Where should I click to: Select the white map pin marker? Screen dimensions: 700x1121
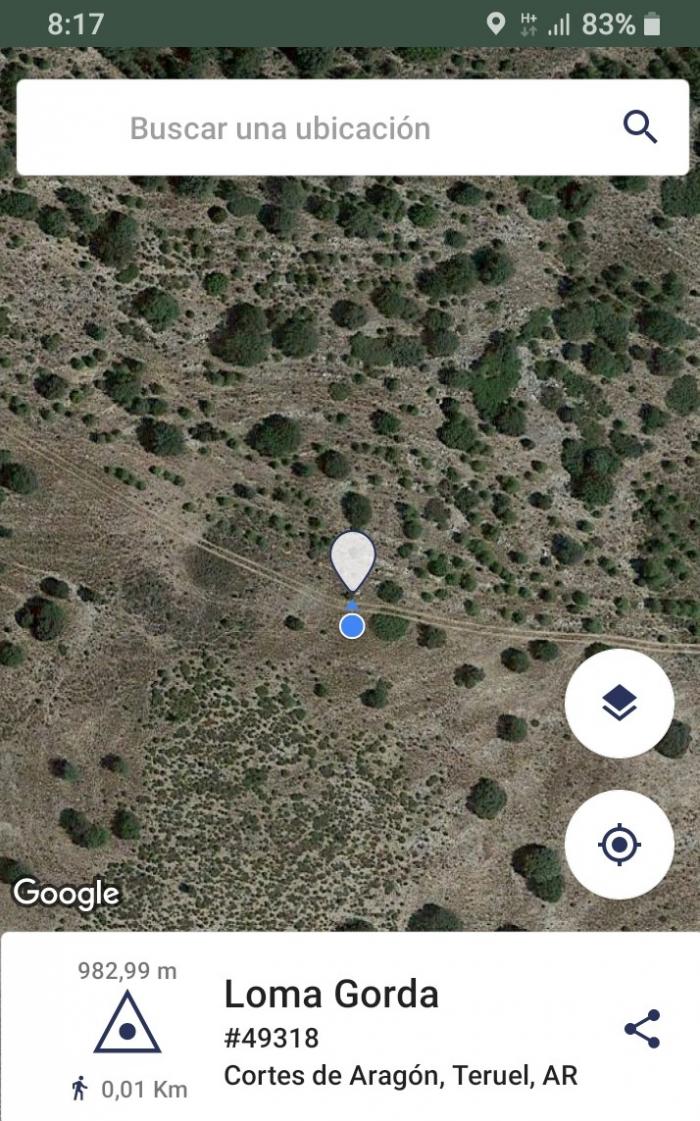point(353,561)
